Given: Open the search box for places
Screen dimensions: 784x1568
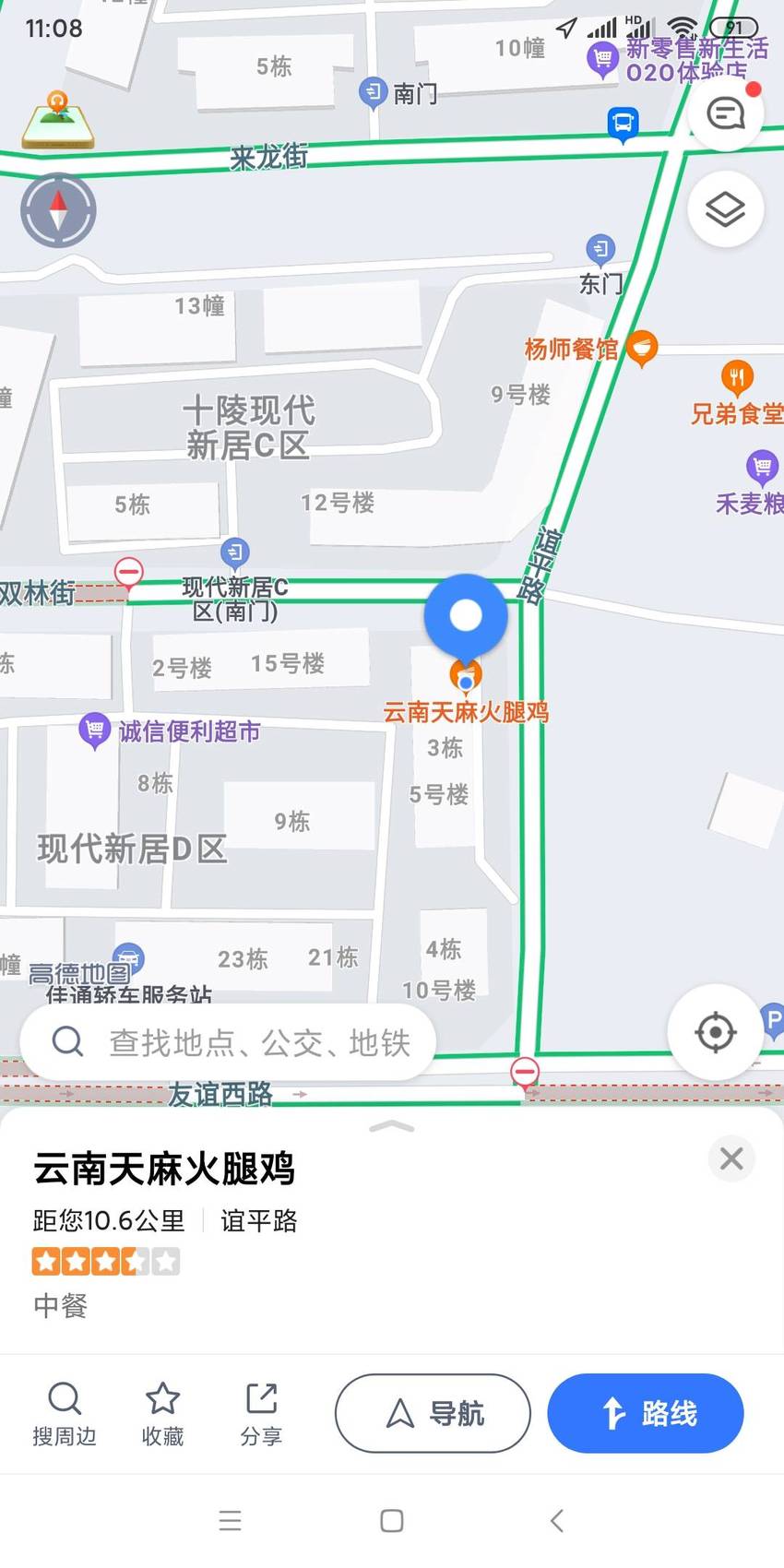Looking at the screenshot, I should (x=228, y=1042).
